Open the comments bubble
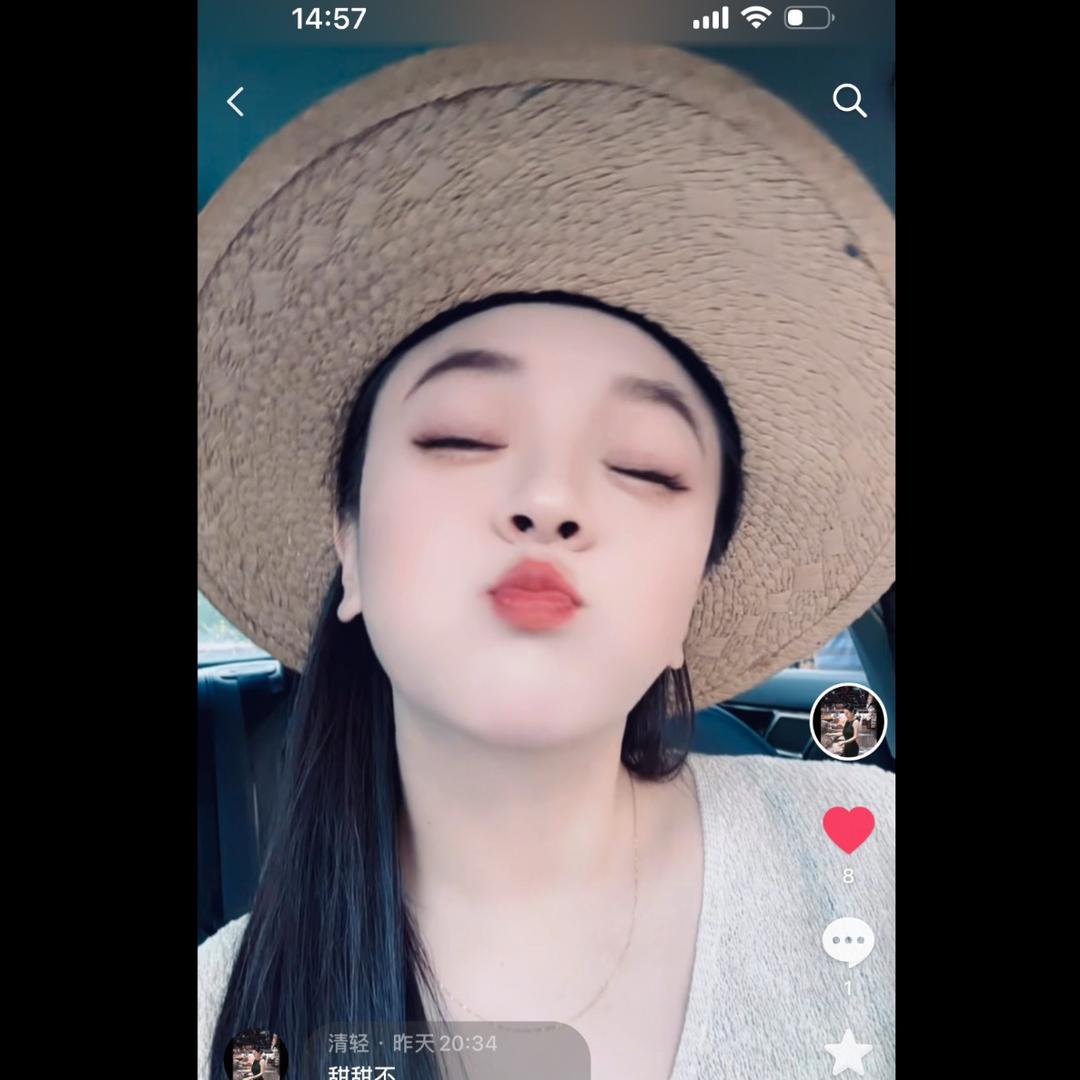 click(848, 942)
